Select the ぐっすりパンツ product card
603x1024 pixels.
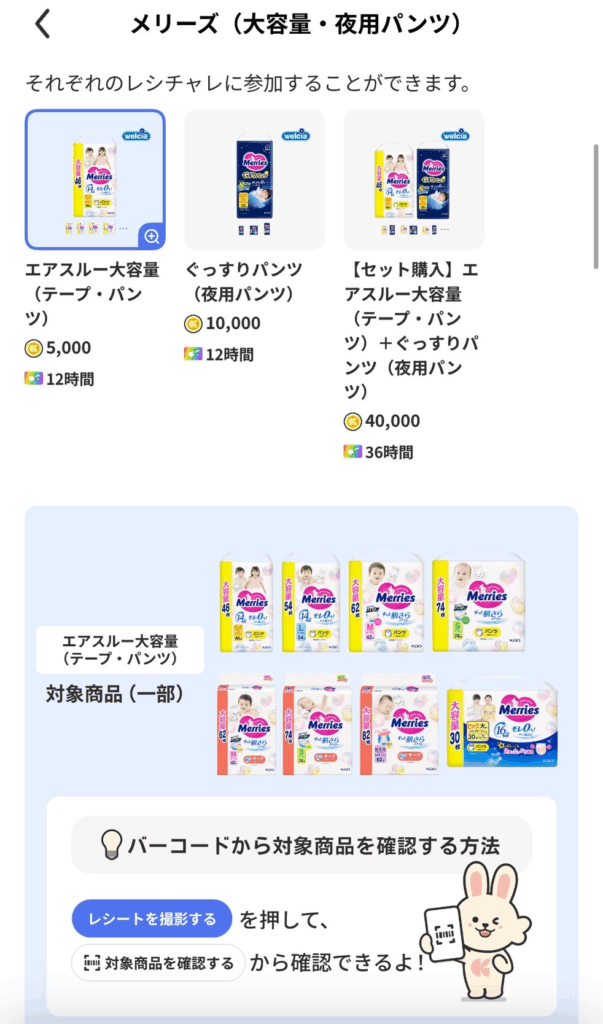254,180
